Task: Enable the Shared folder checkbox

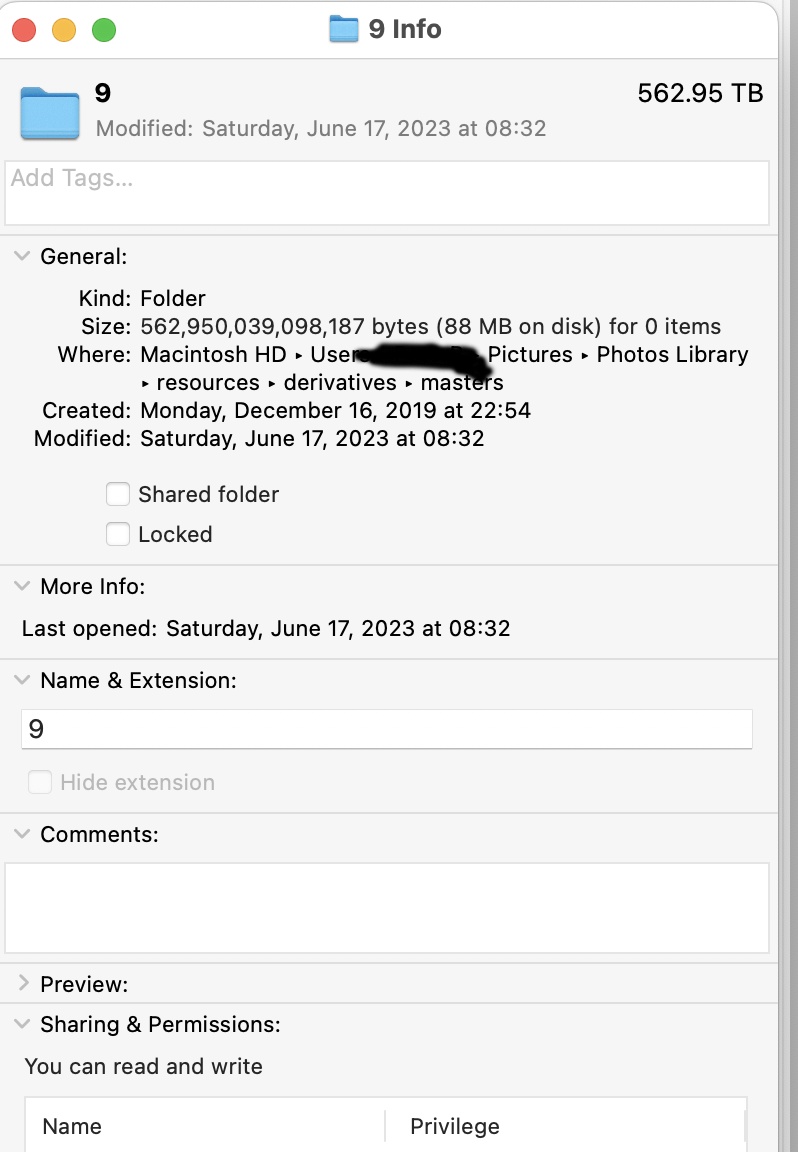Action: (118, 494)
